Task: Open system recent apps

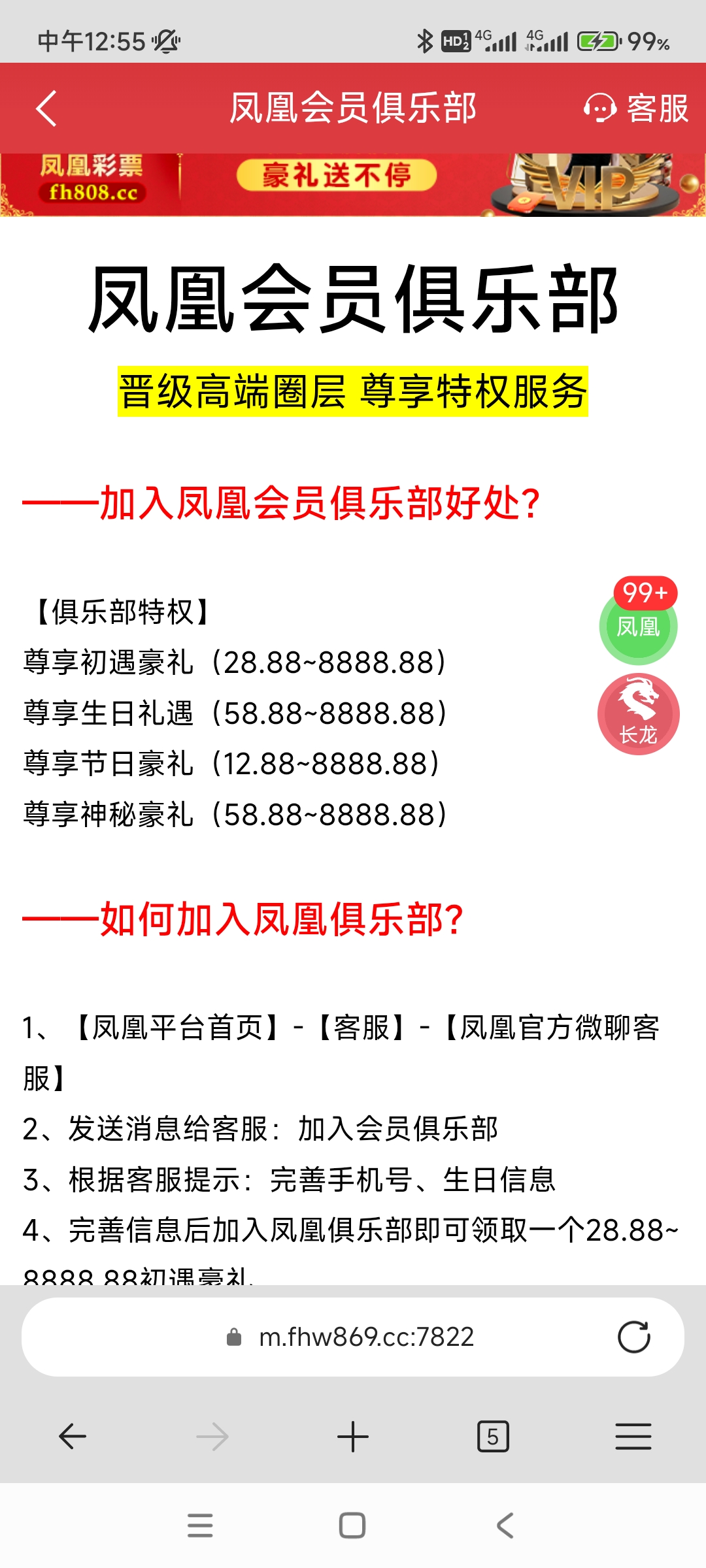Action: click(x=200, y=1526)
